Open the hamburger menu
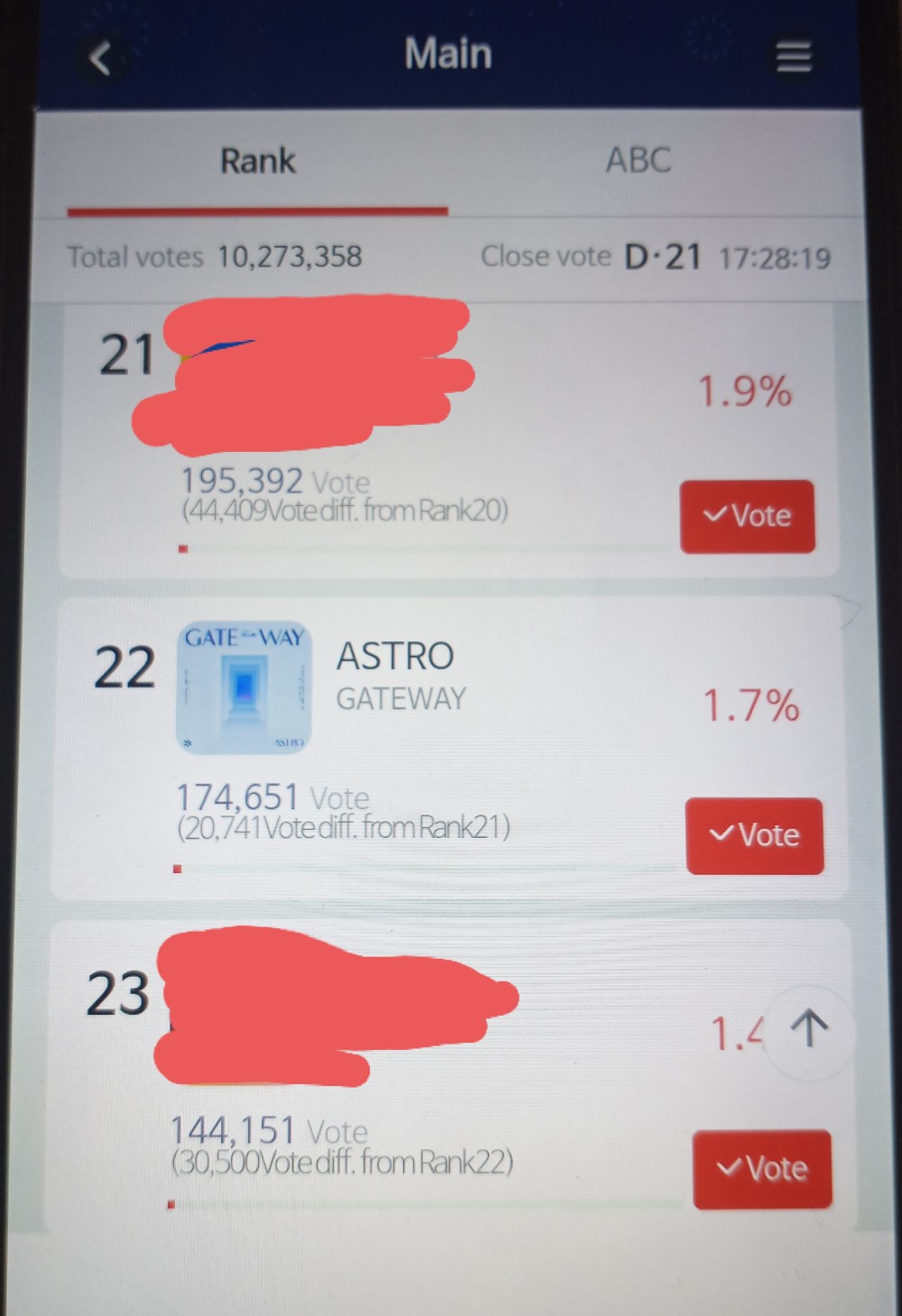This screenshot has width=902, height=1316. click(x=794, y=56)
